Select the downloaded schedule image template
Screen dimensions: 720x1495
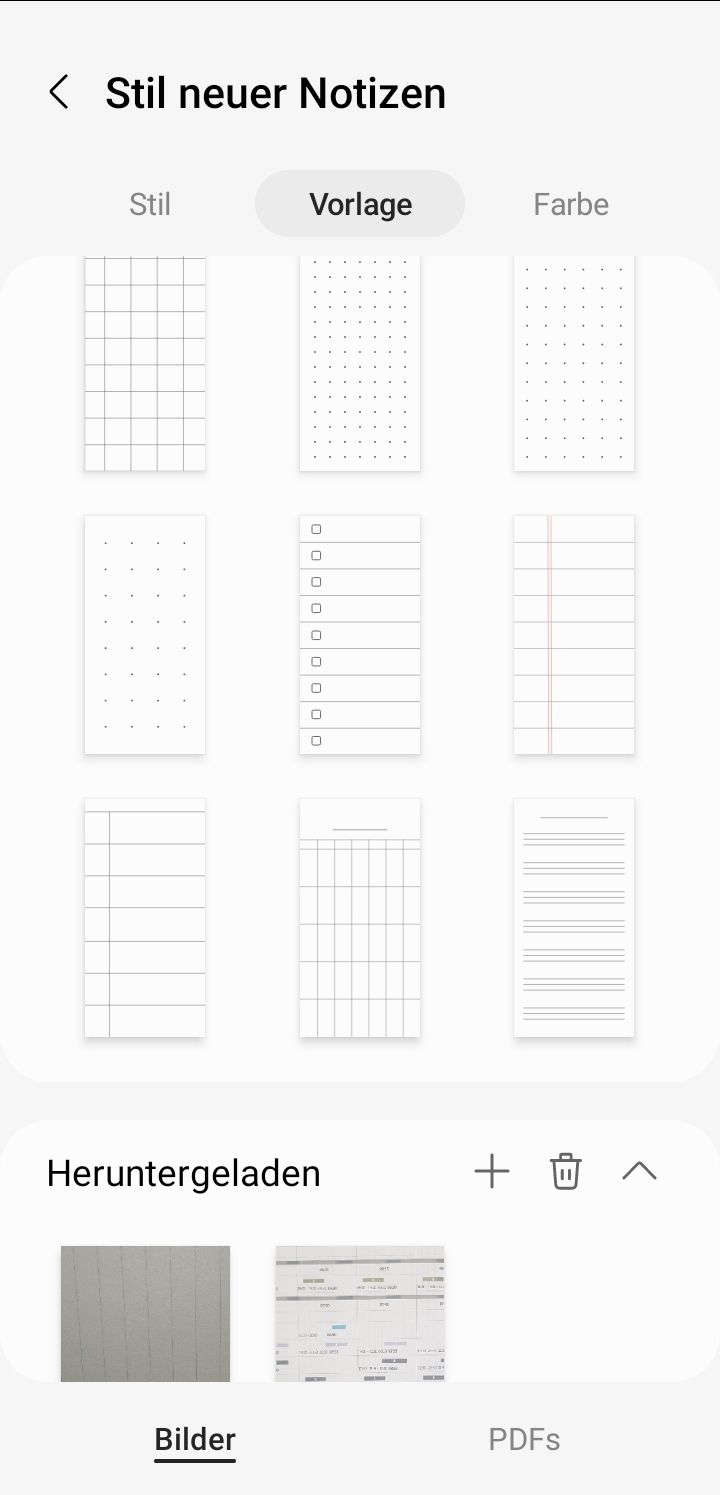tap(360, 1312)
